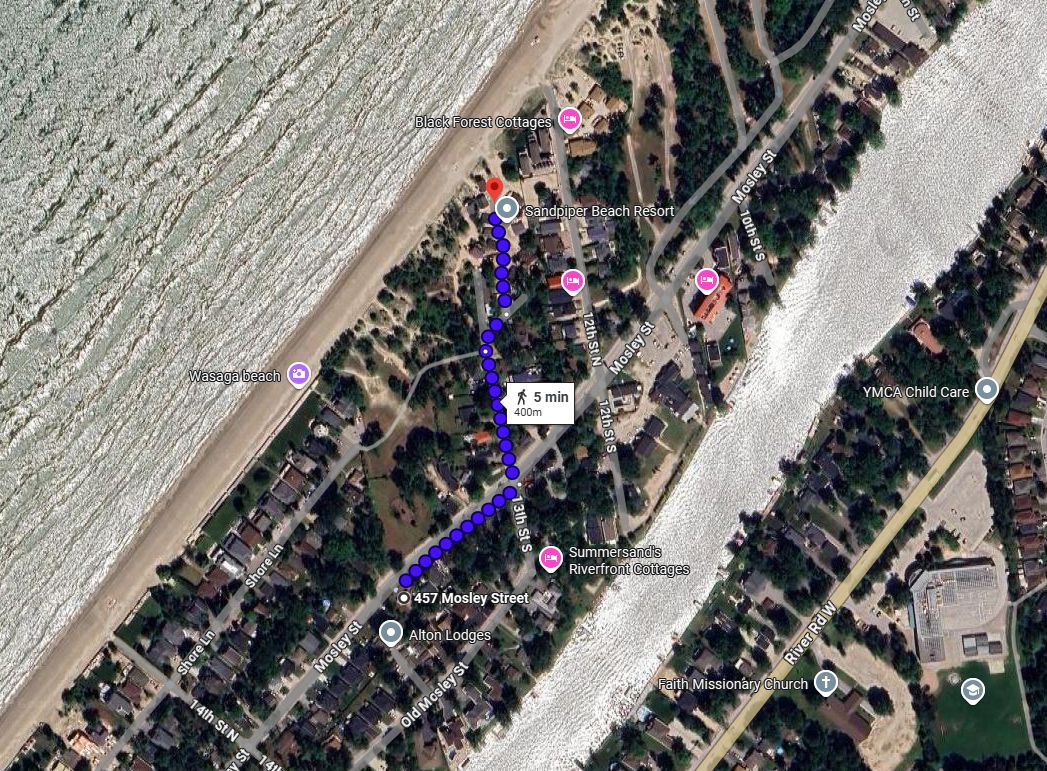Tap the red destination pin

pos(493,189)
